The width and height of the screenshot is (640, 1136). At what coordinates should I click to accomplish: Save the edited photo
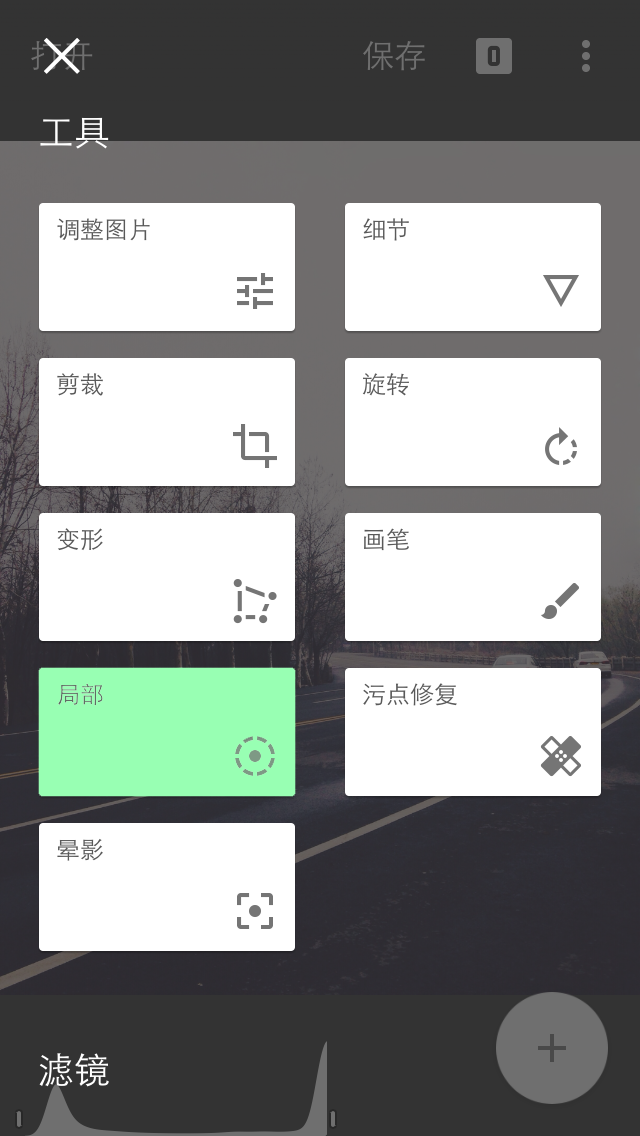(x=394, y=56)
